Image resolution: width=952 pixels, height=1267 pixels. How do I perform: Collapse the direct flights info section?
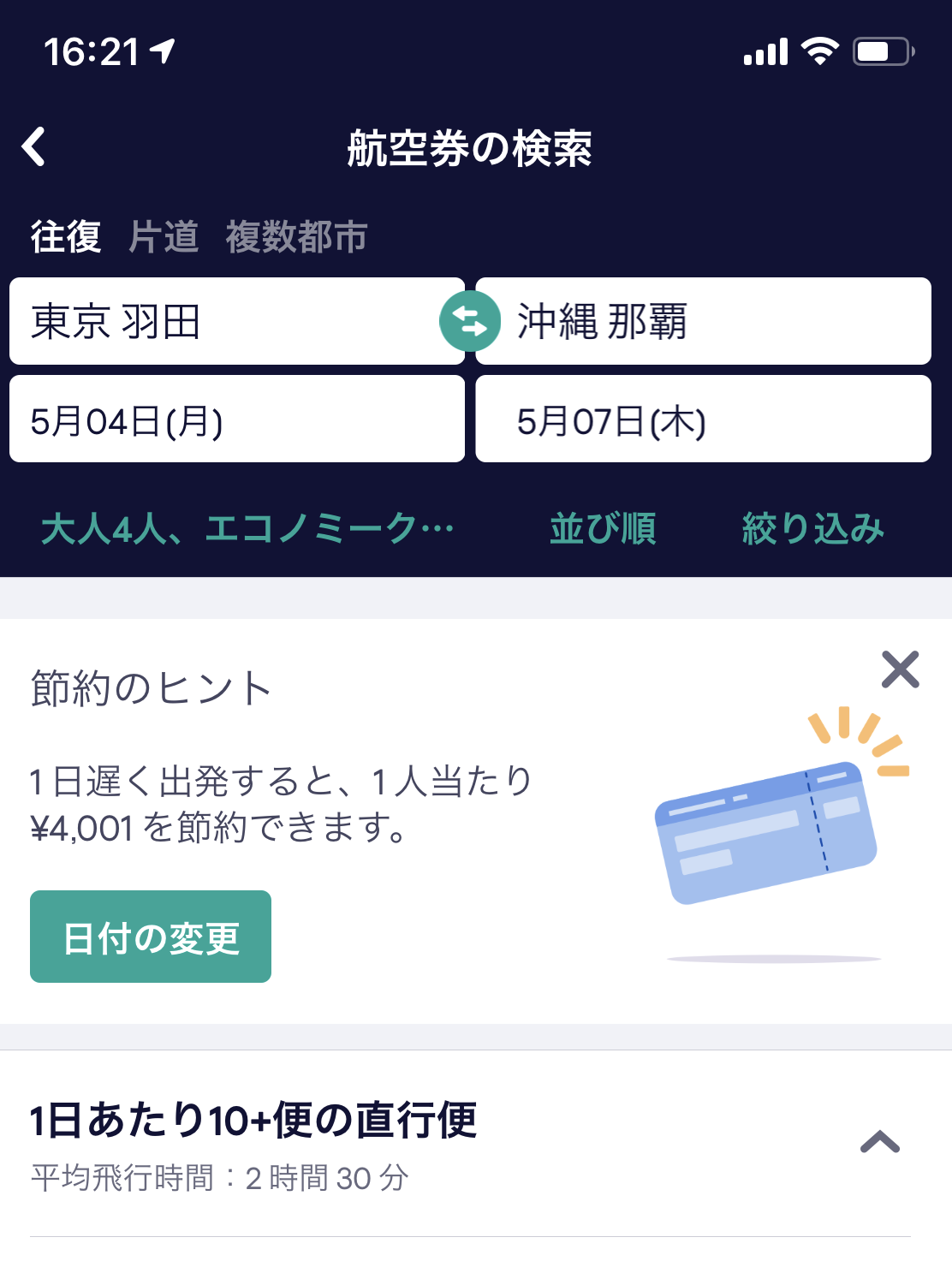tap(879, 1142)
